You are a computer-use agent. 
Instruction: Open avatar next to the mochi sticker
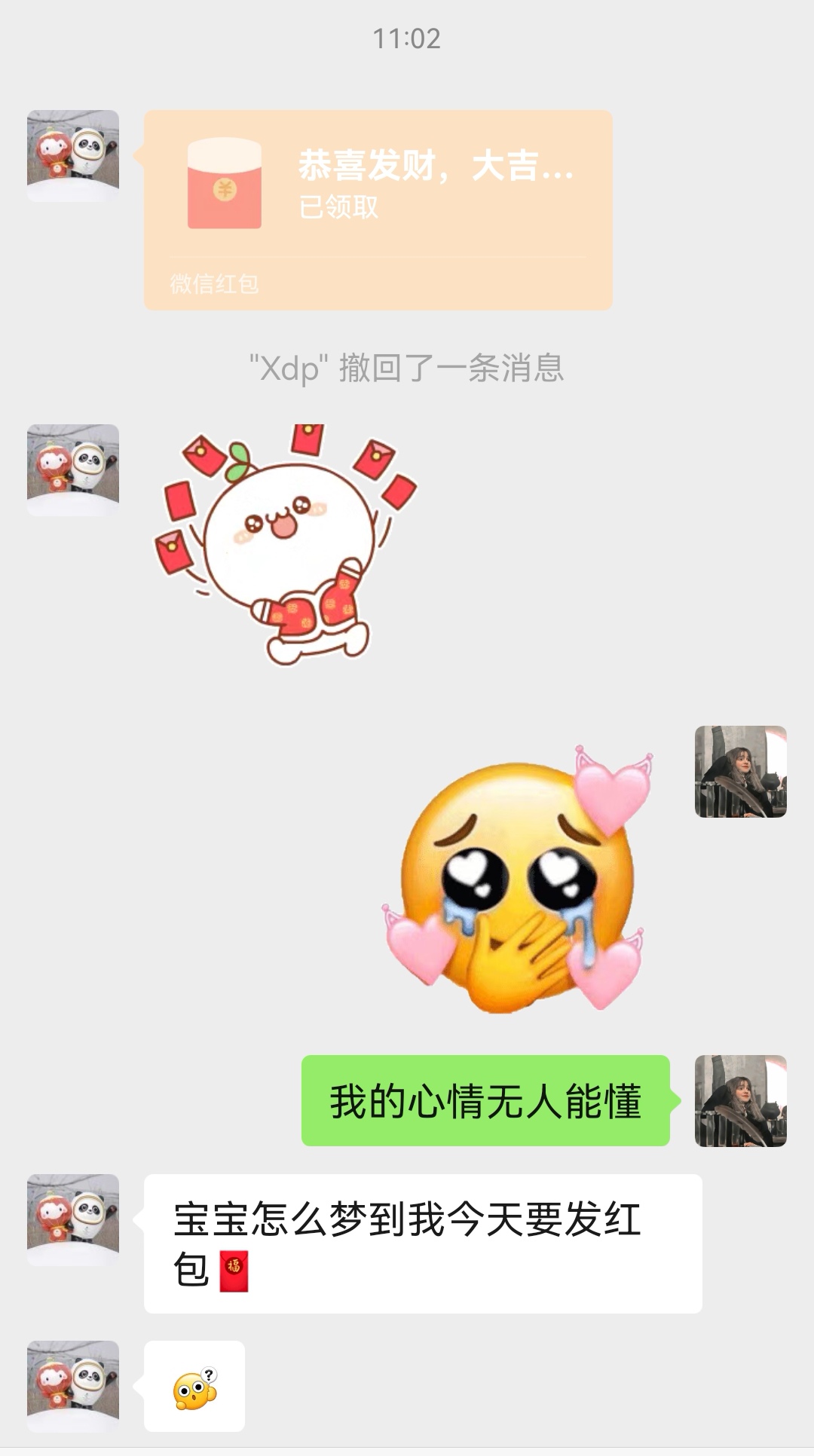click(x=73, y=470)
